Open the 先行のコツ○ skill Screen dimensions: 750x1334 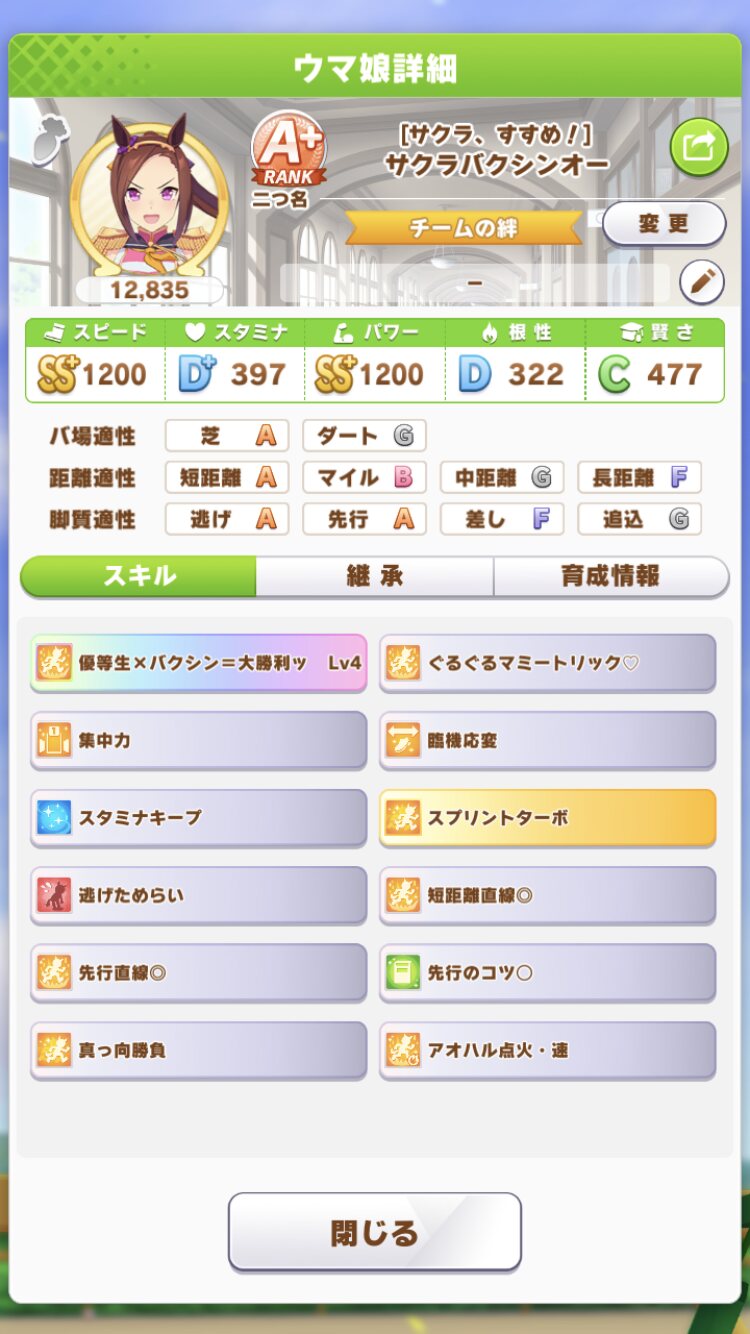click(547, 972)
